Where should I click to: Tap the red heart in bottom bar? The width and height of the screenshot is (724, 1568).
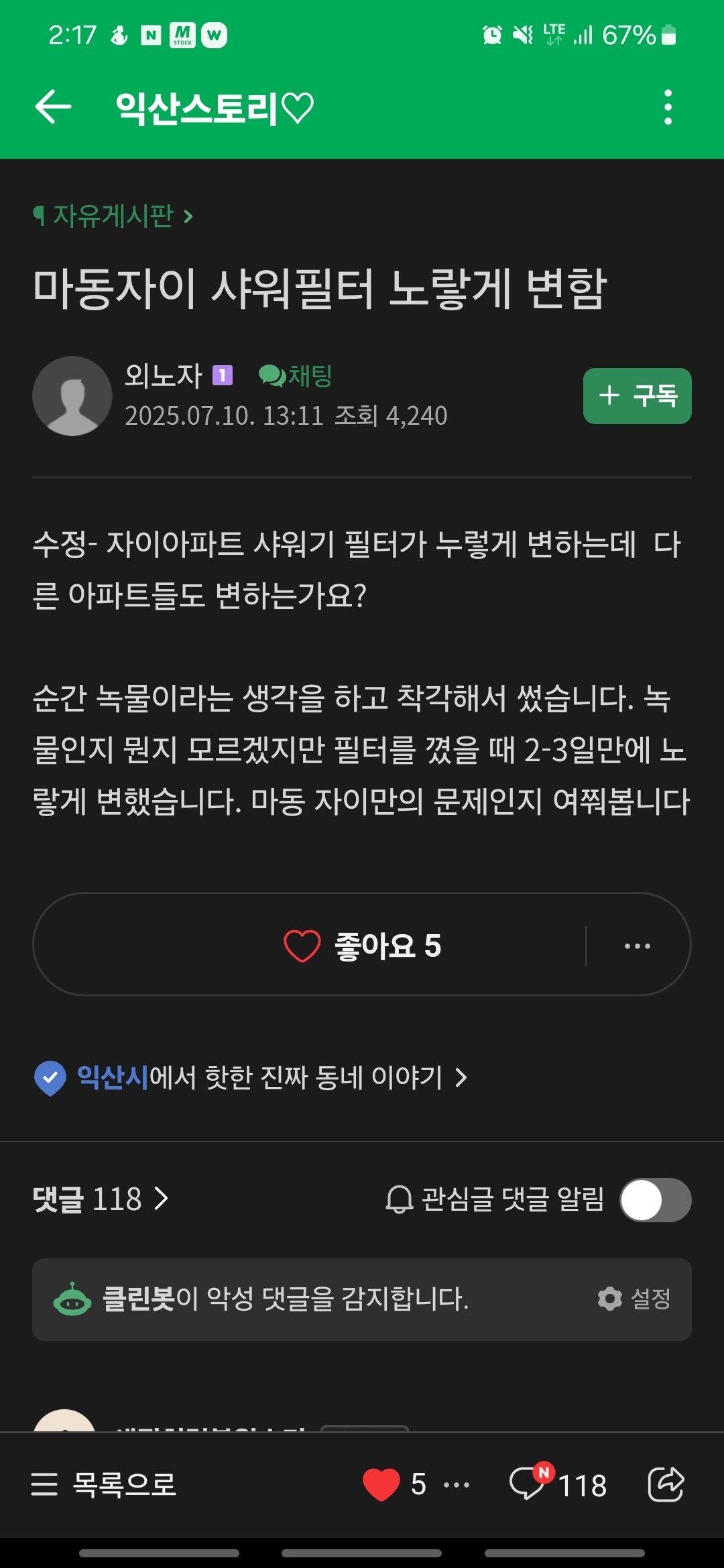[381, 1484]
